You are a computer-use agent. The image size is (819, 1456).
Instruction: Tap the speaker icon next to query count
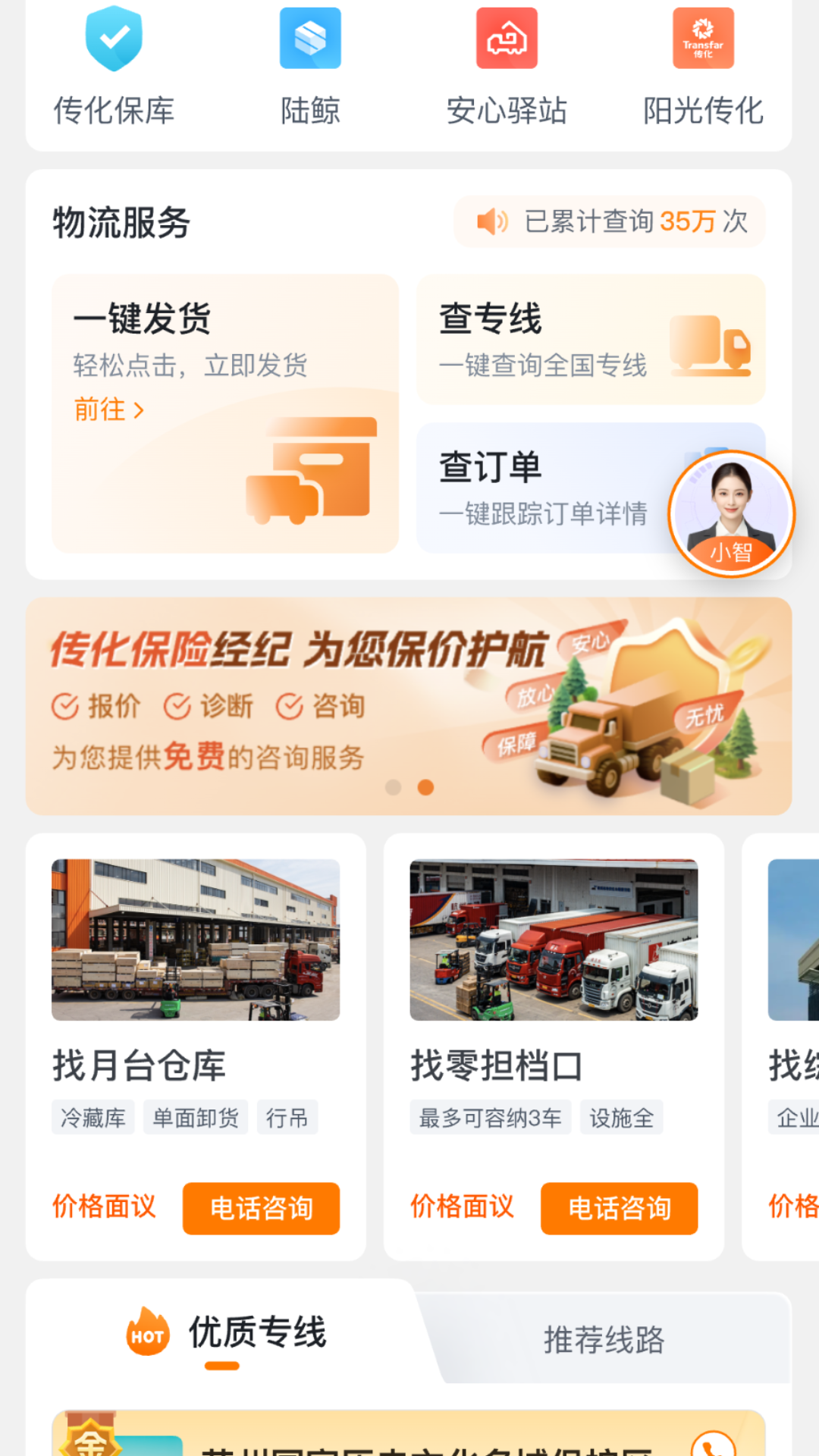point(491,221)
